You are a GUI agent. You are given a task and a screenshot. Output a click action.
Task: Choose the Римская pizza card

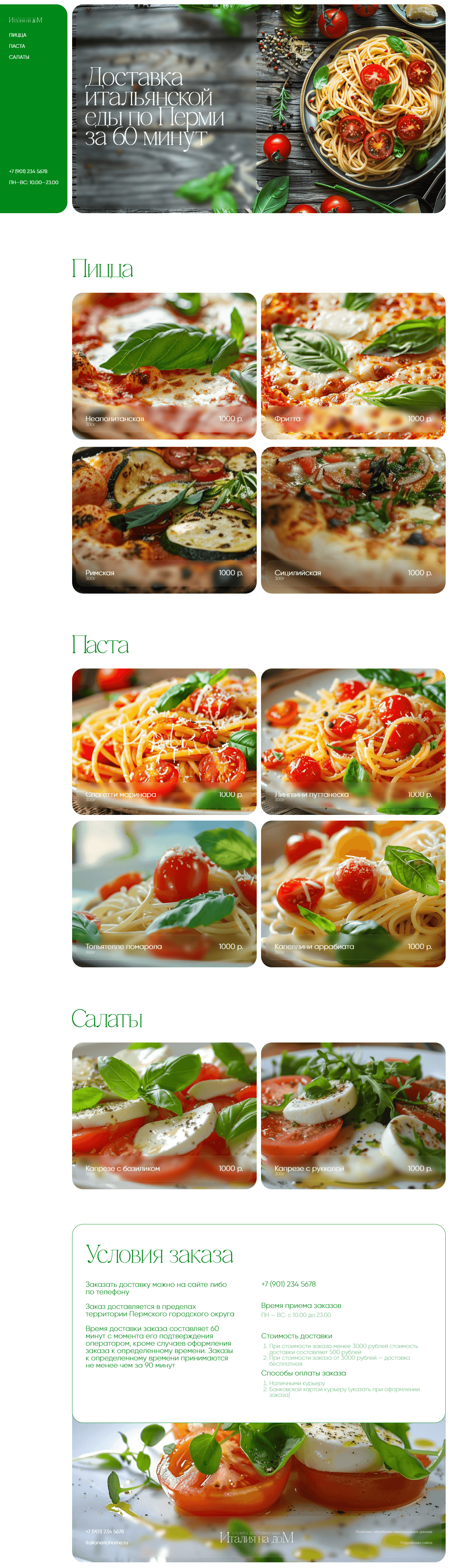[x=164, y=520]
